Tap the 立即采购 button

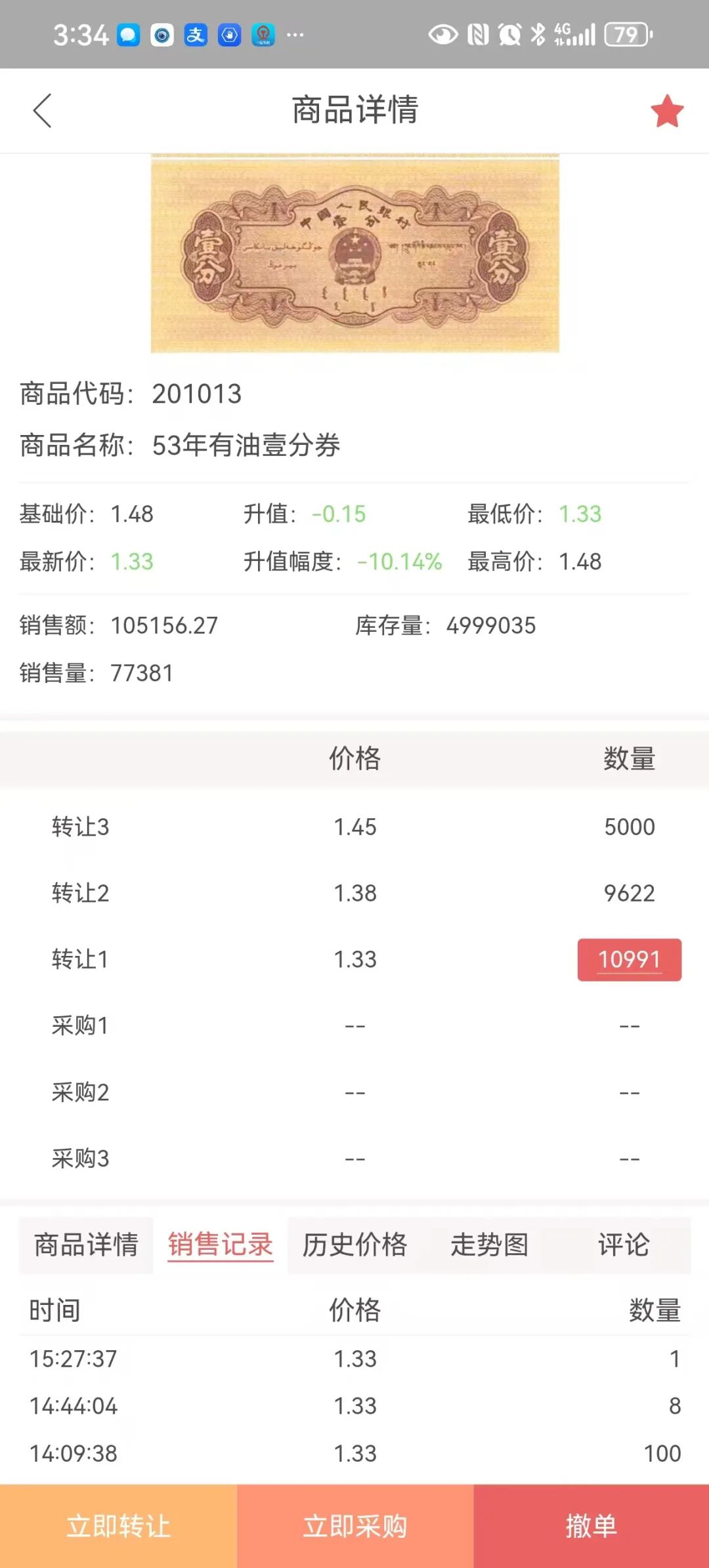tap(355, 1526)
